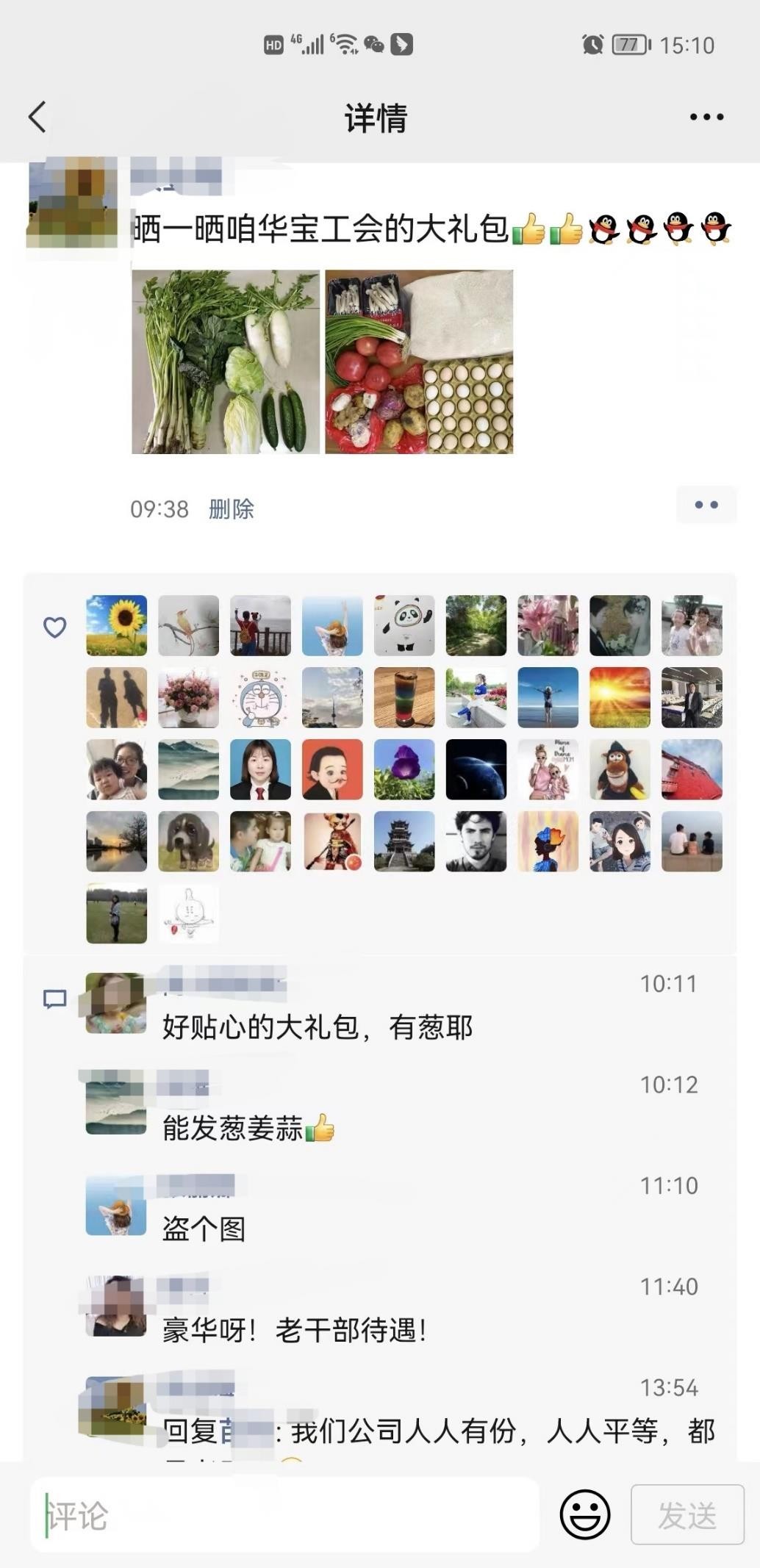Open the Doraemon avatar's profile

click(260, 697)
